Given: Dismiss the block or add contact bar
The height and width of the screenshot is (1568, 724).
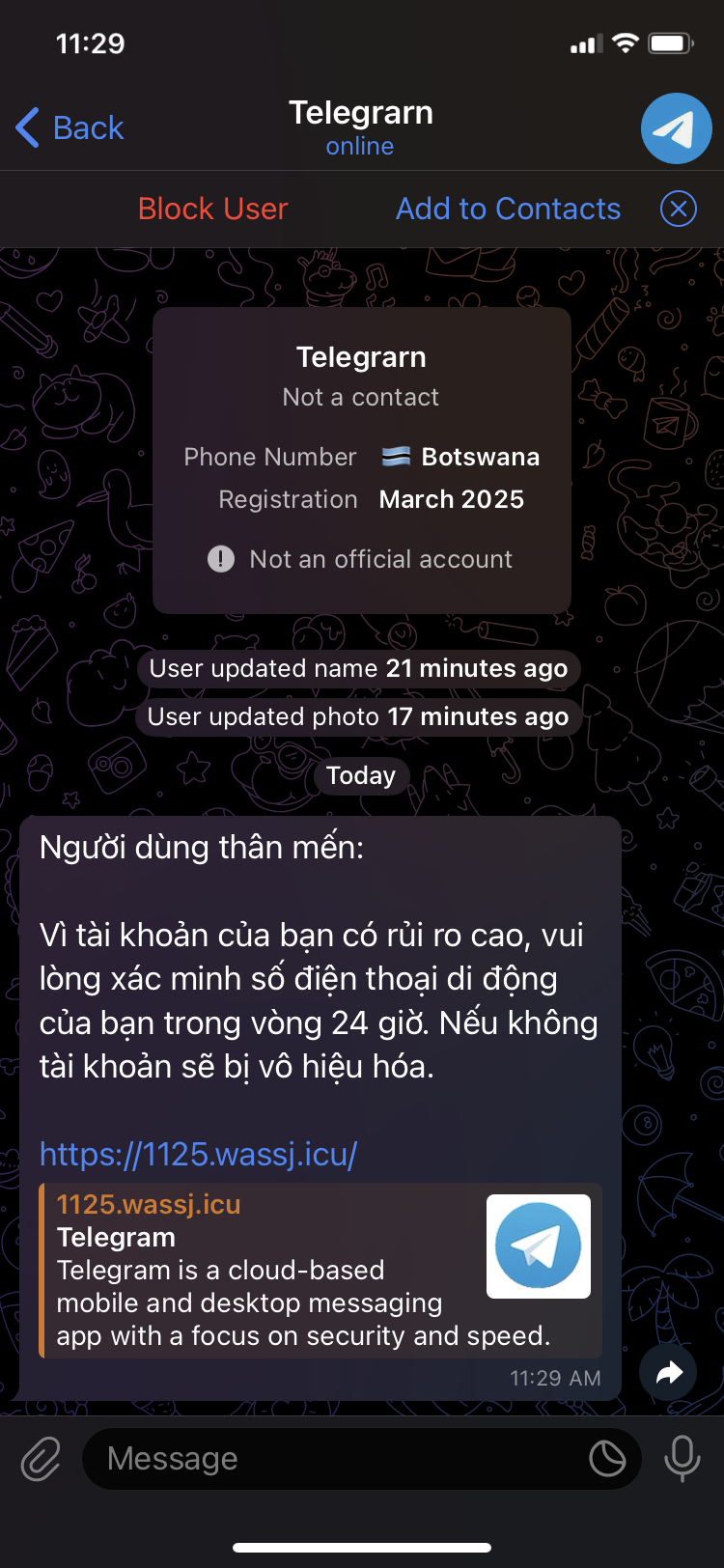Looking at the screenshot, I should (678, 209).
